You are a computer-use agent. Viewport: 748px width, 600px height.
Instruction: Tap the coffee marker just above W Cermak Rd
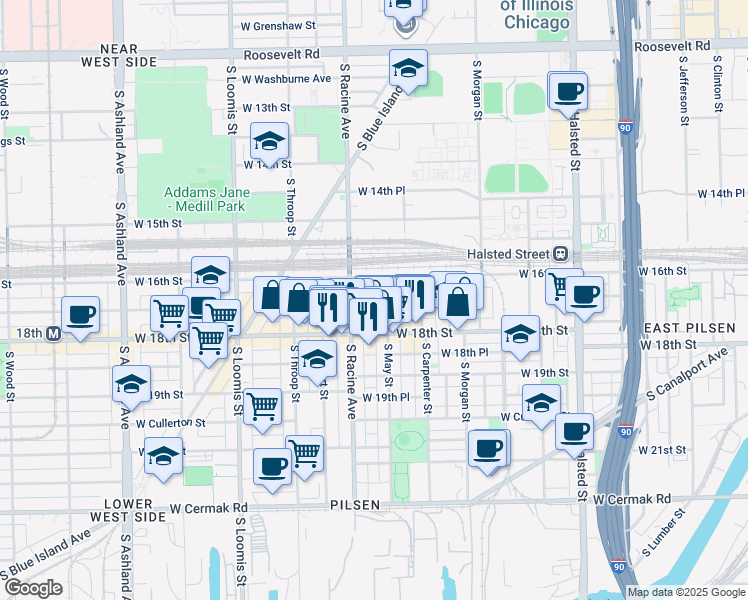point(272,466)
